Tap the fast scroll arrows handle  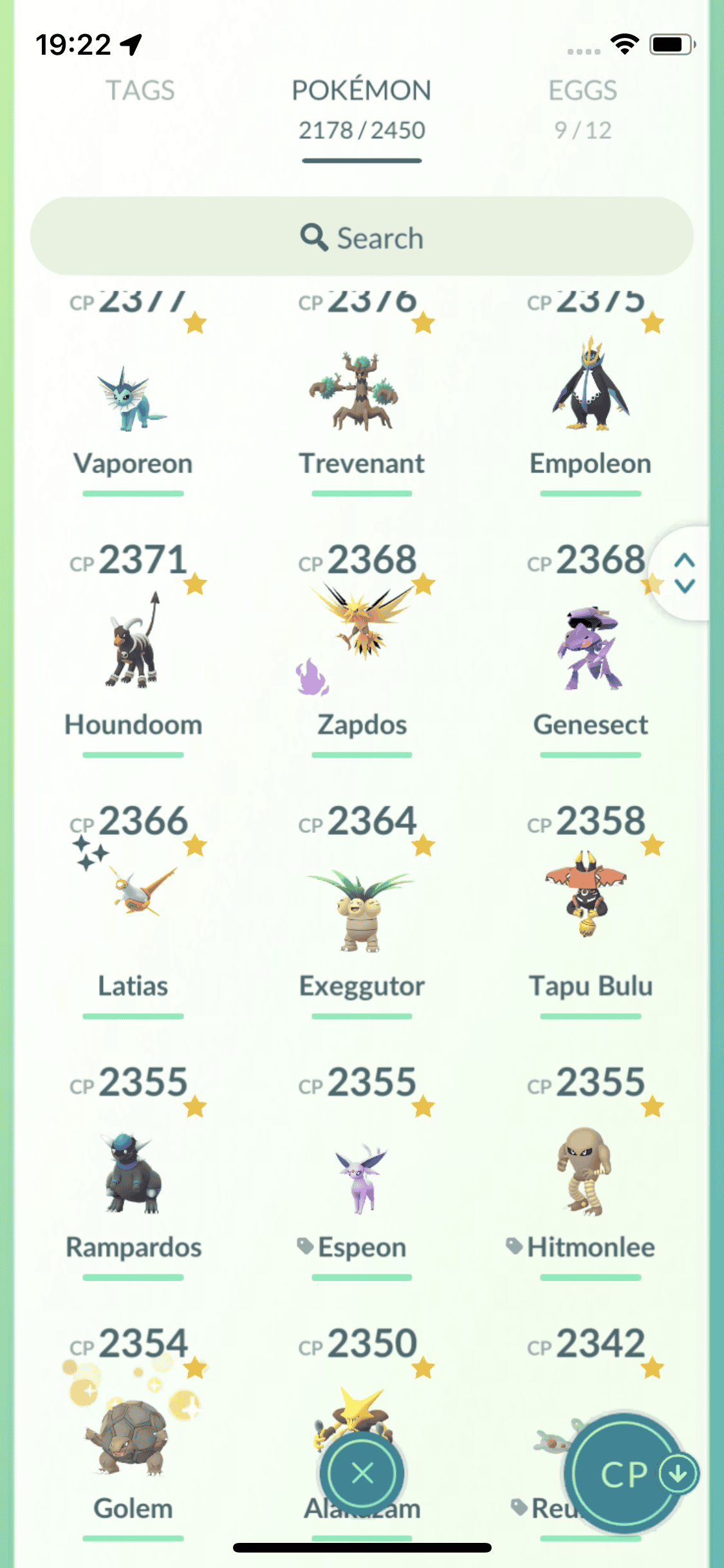pyautogui.click(x=684, y=573)
